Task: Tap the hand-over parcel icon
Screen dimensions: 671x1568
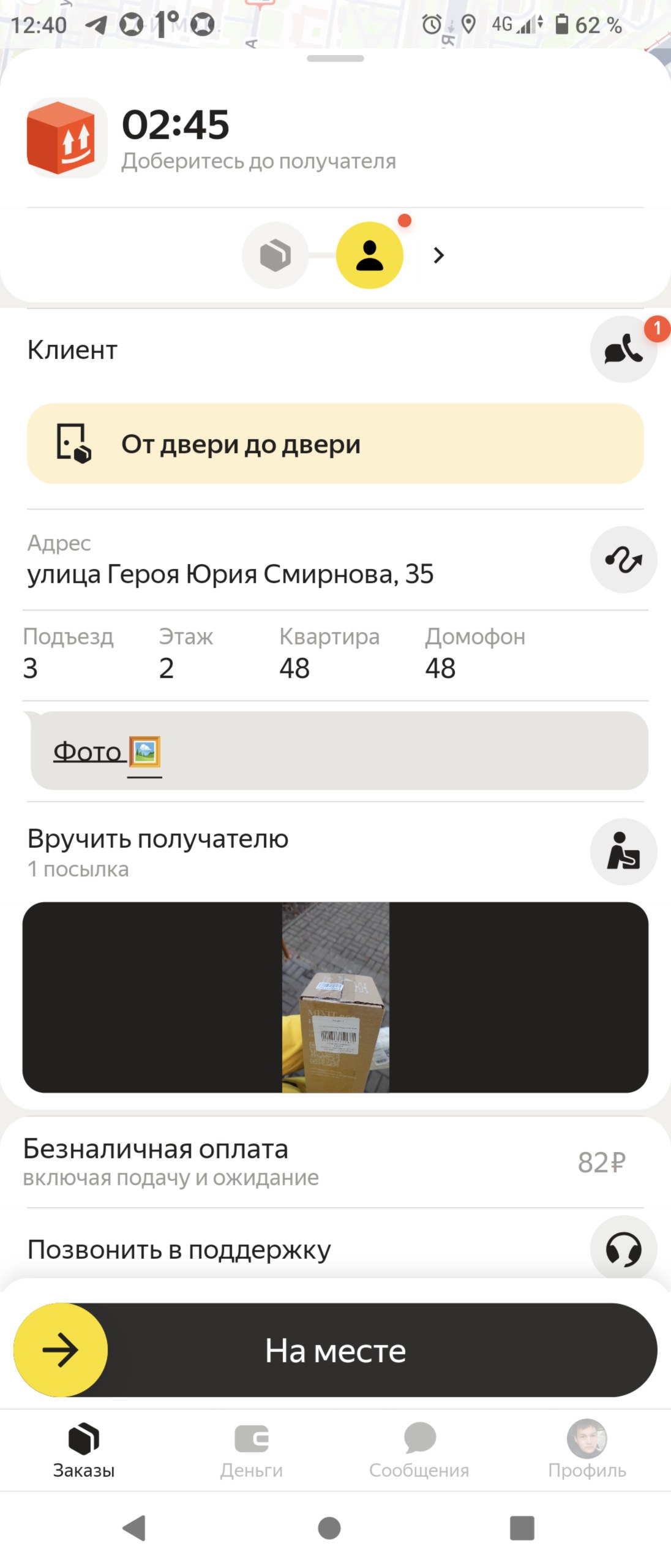Action: click(x=623, y=852)
